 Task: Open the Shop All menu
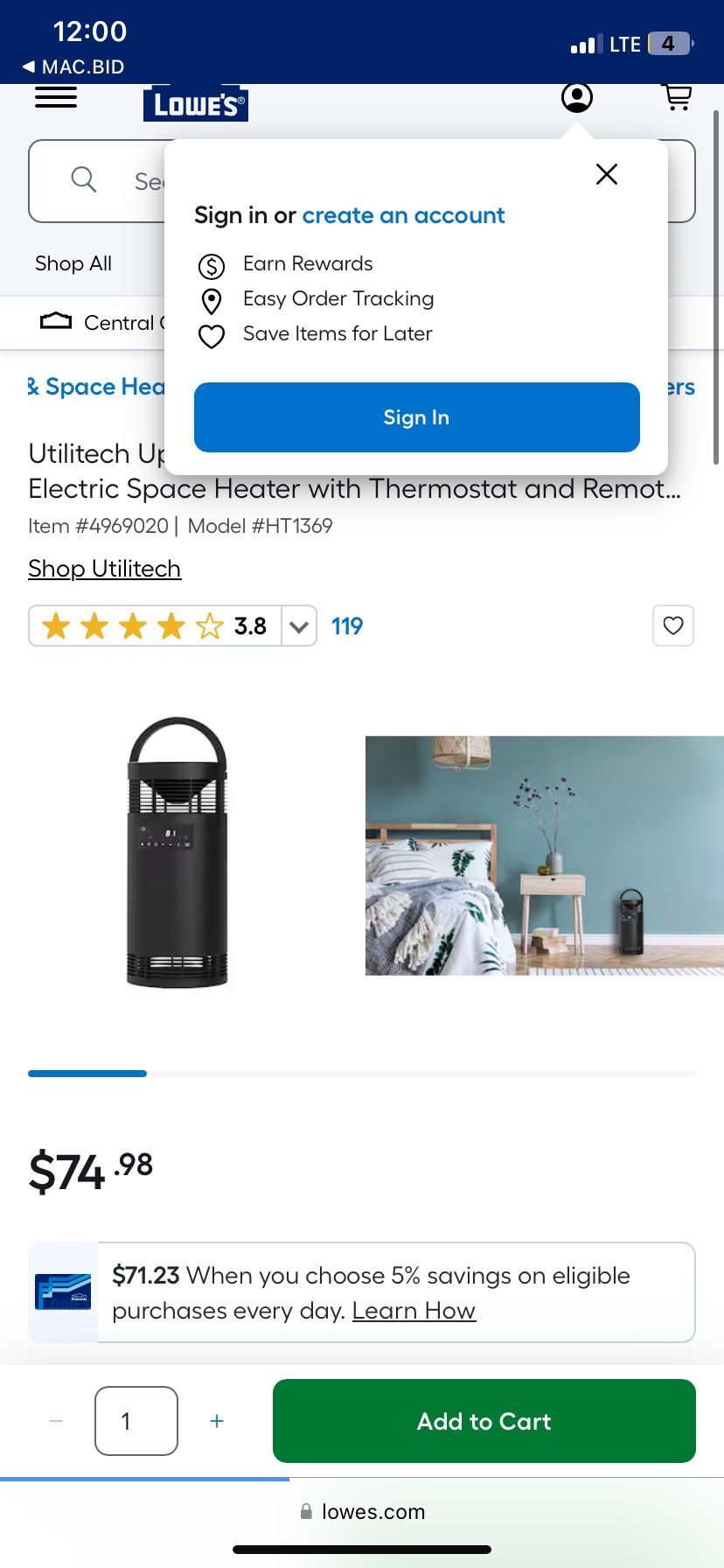click(73, 263)
